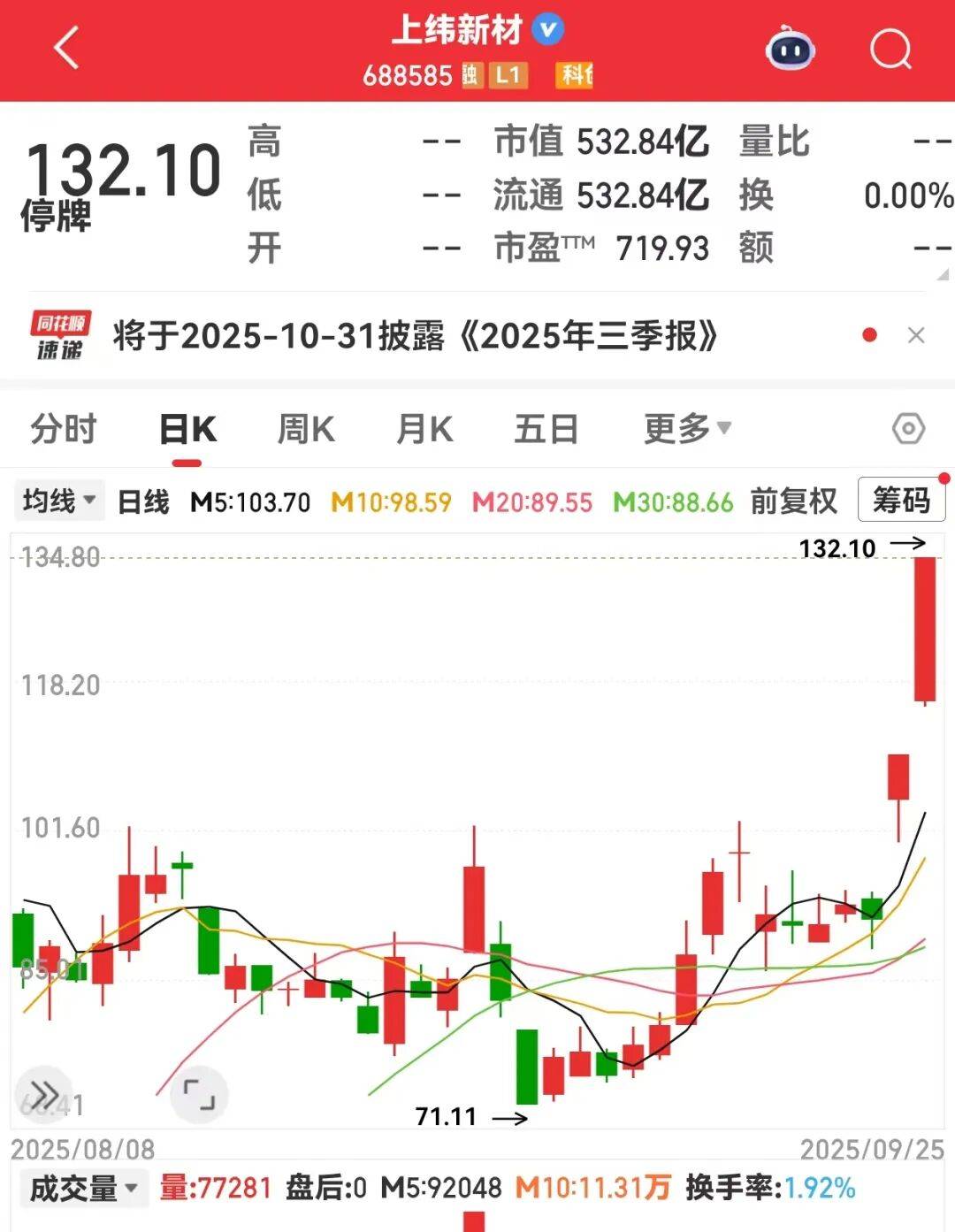Switch to the 五日 chart tab
This screenshot has width=955, height=1232.
[546, 430]
